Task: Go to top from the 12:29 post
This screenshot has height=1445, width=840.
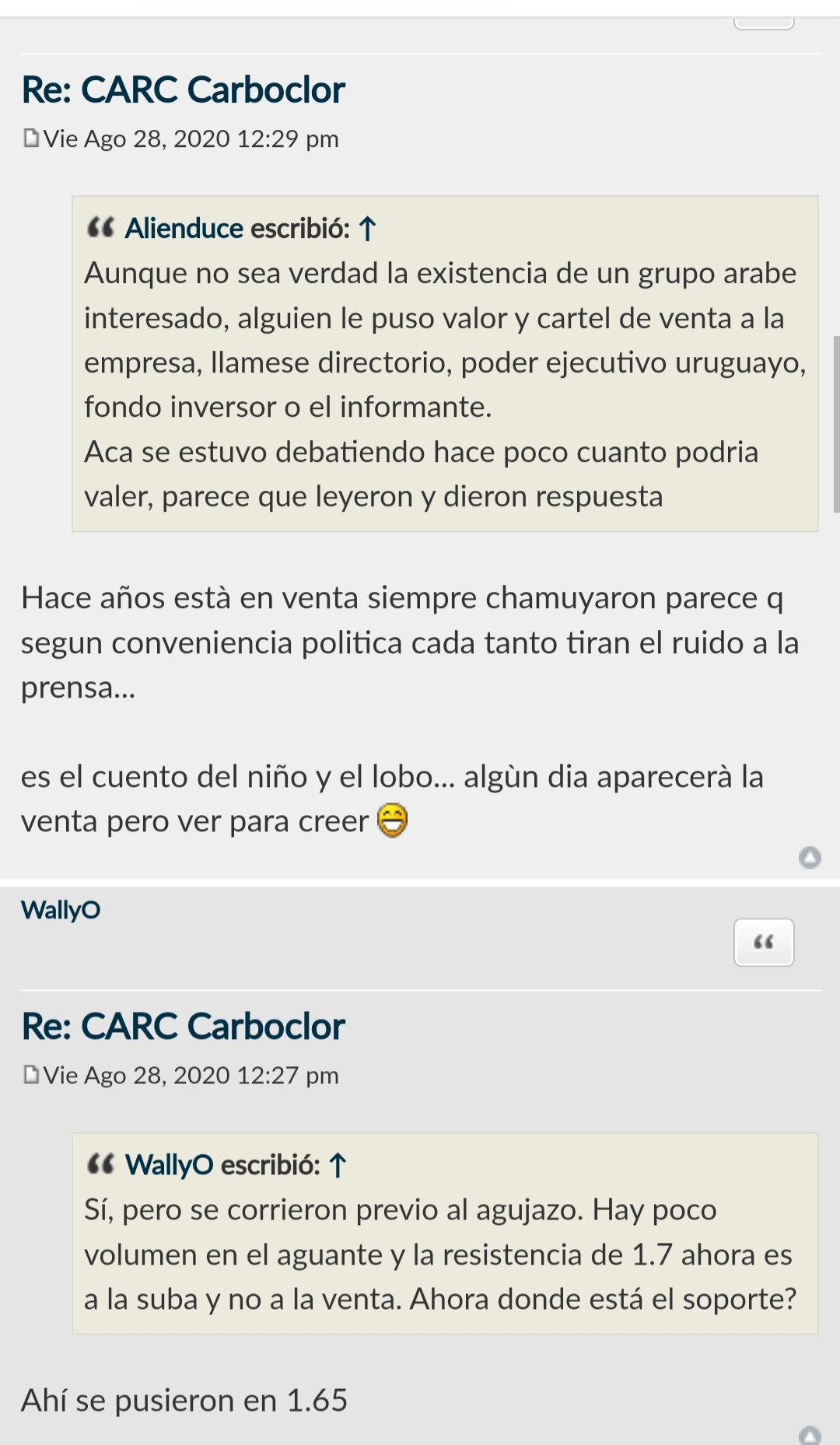Action: coord(810,858)
